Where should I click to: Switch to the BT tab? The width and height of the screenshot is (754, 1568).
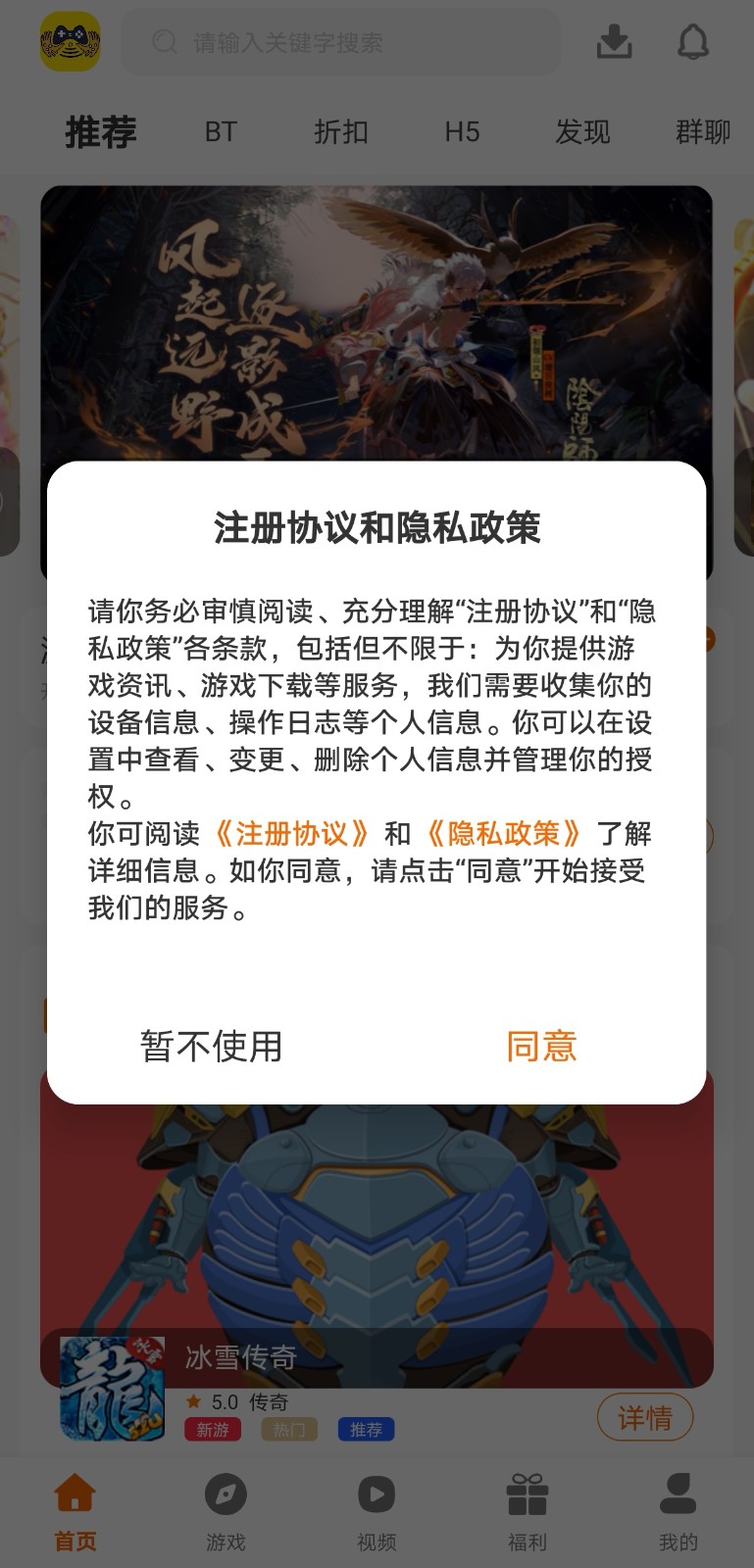[x=221, y=132]
